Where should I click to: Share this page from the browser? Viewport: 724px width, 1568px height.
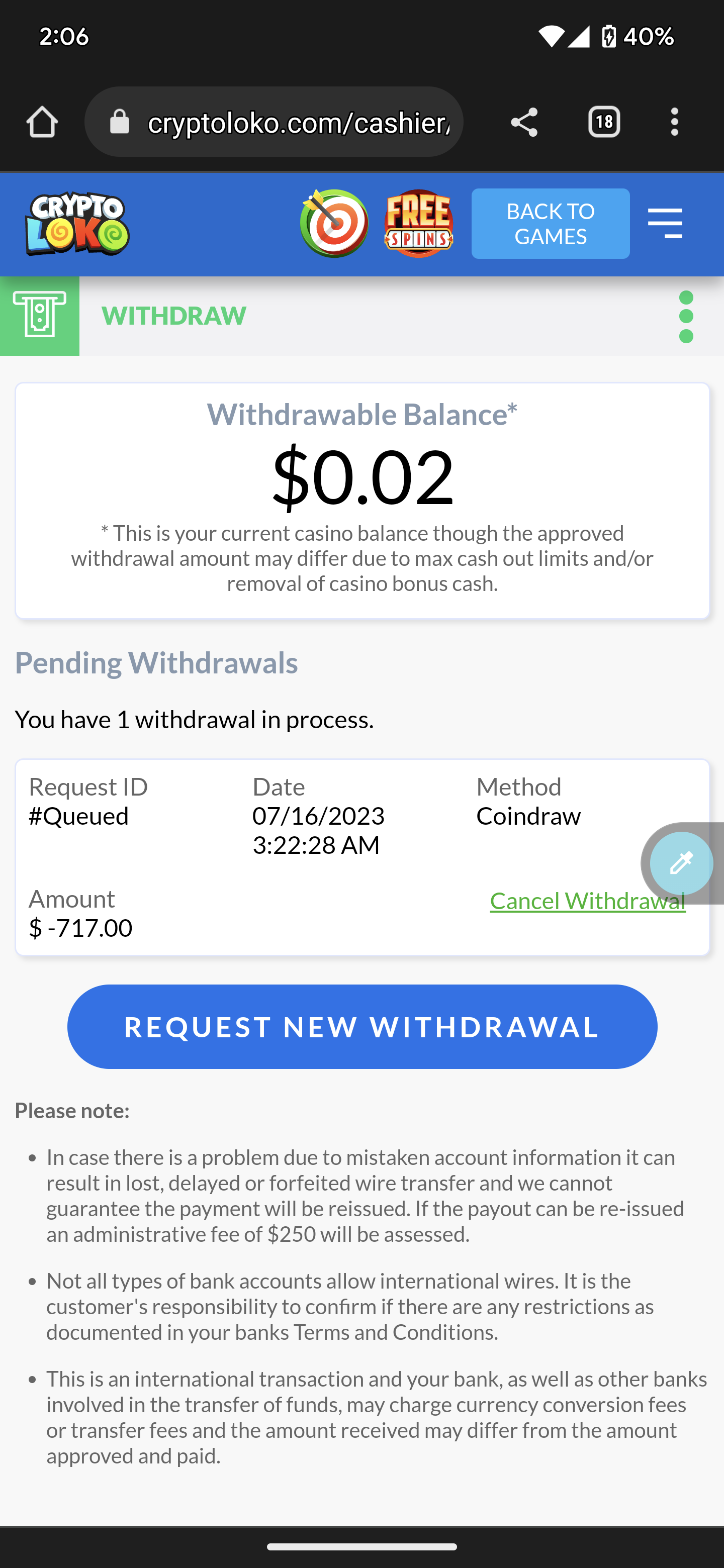click(524, 122)
